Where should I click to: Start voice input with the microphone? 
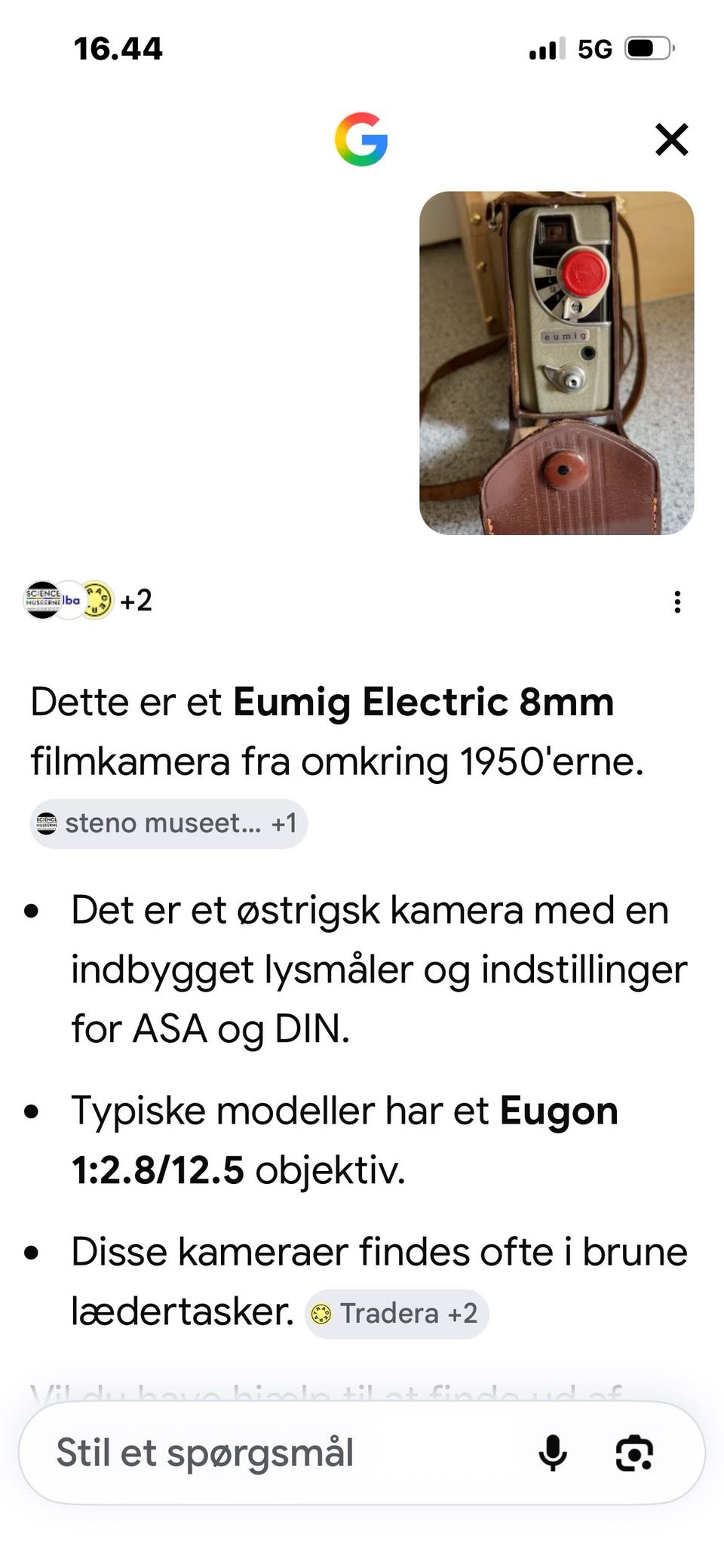[x=553, y=1453]
